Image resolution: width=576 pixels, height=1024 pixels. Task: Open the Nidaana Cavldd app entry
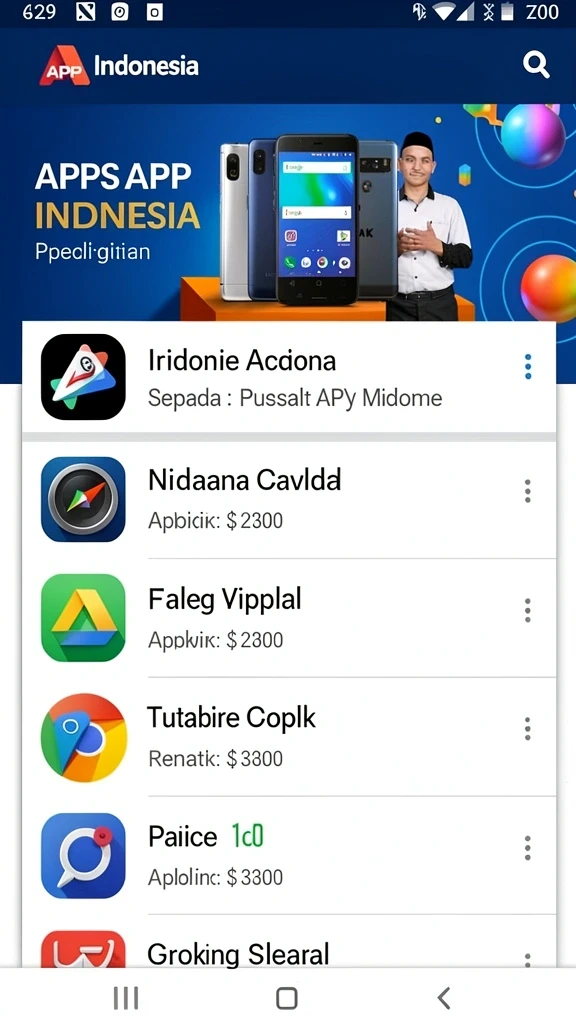point(289,500)
